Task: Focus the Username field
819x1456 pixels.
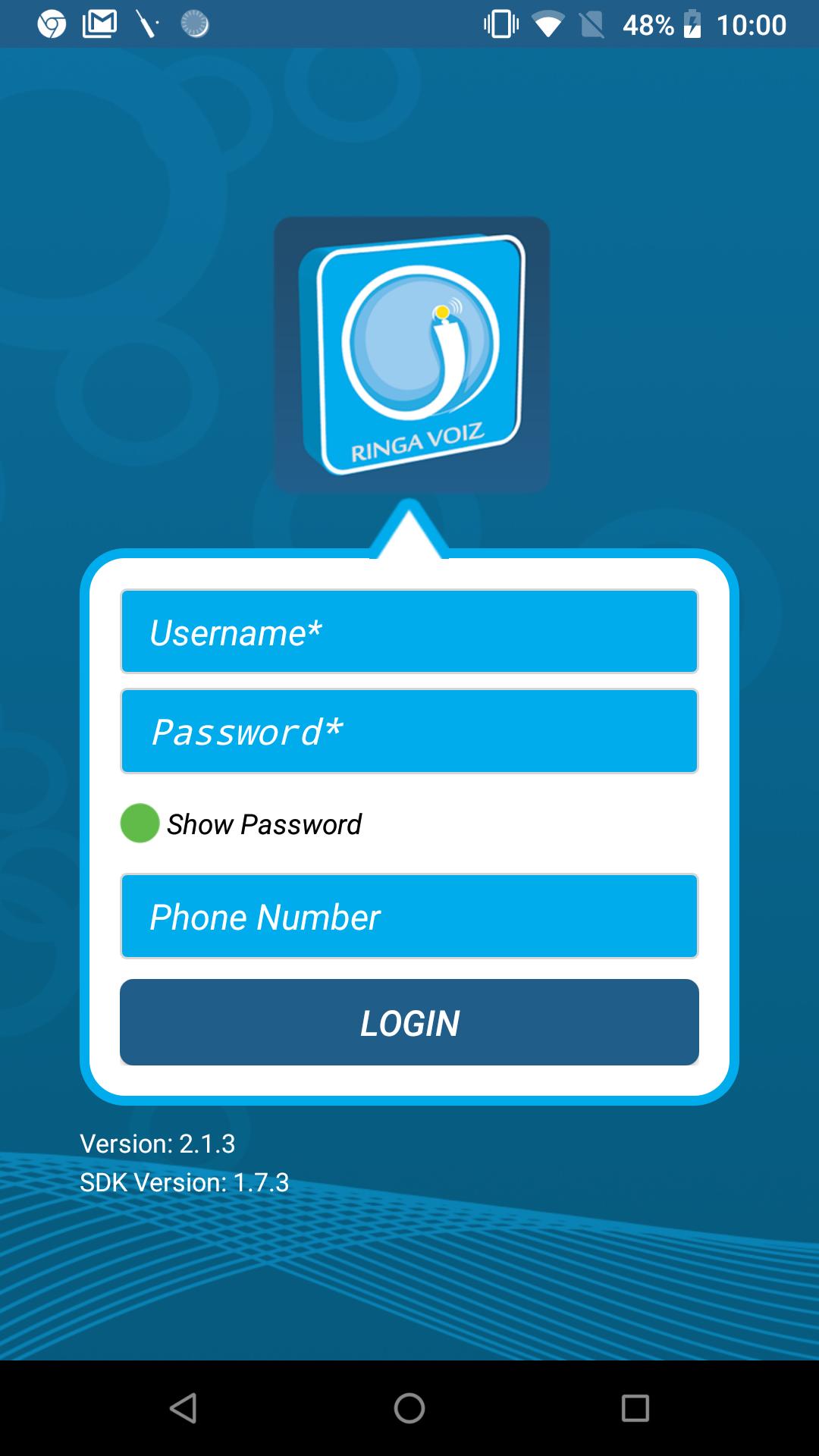Action: tap(409, 632)
